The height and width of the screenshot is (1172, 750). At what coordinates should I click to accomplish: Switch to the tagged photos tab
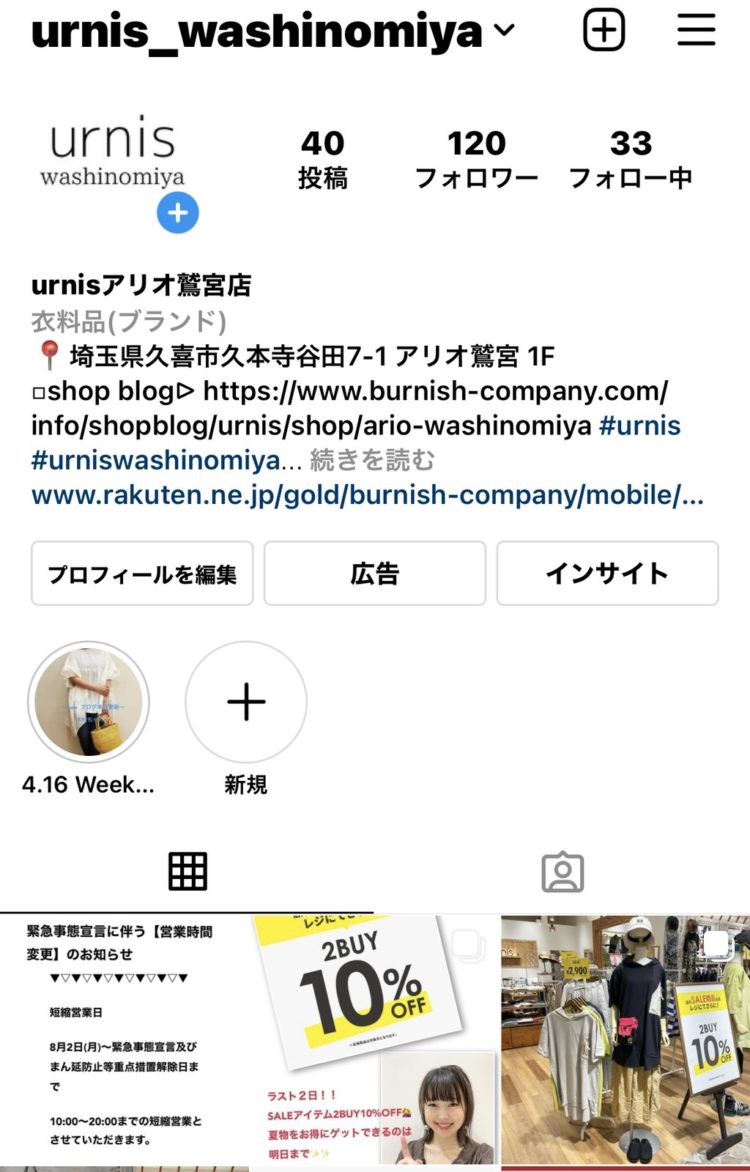[562, 871]
